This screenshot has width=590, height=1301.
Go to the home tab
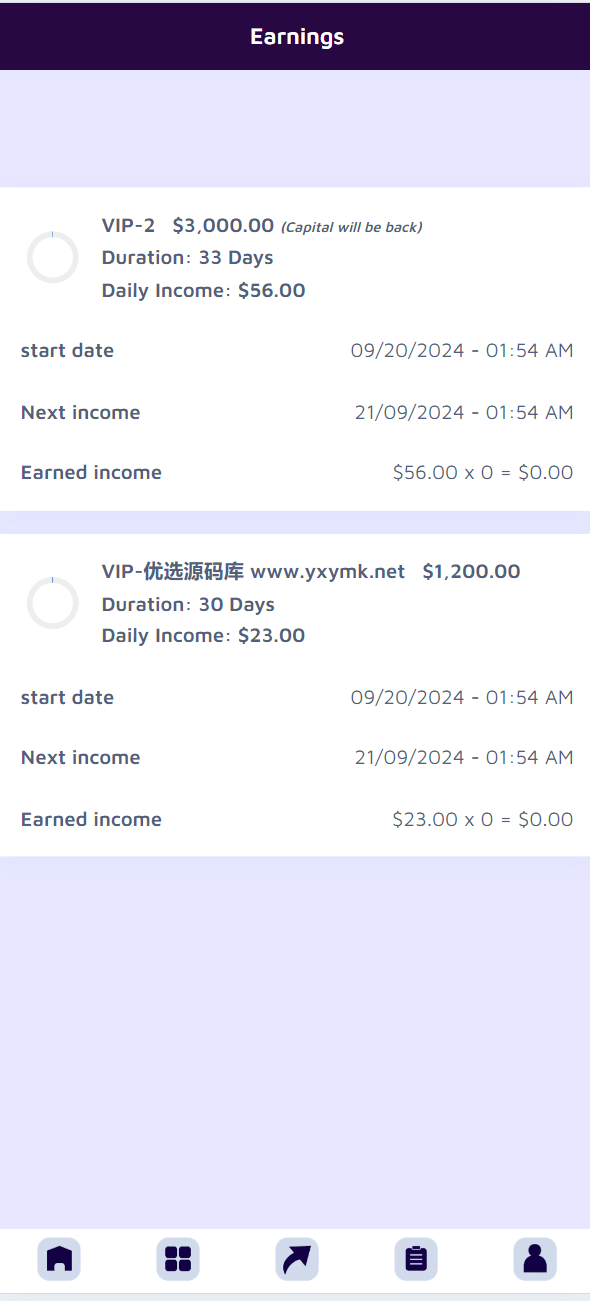coord(59,1258)
